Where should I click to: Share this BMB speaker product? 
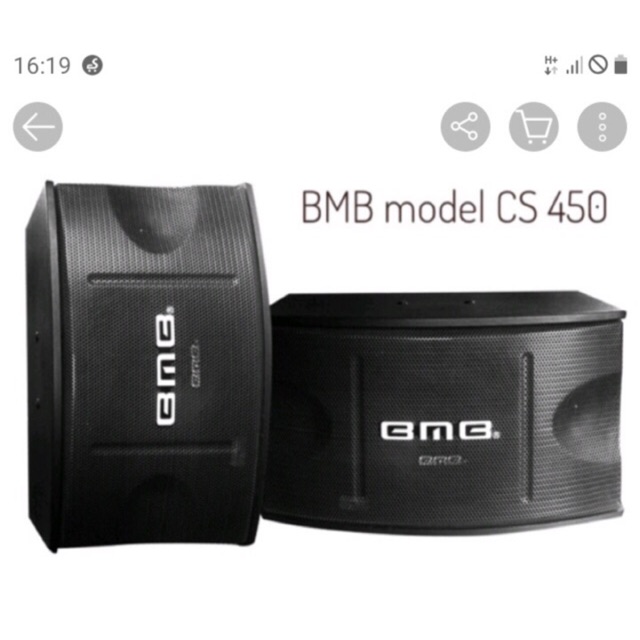click(x=466, y=128)
